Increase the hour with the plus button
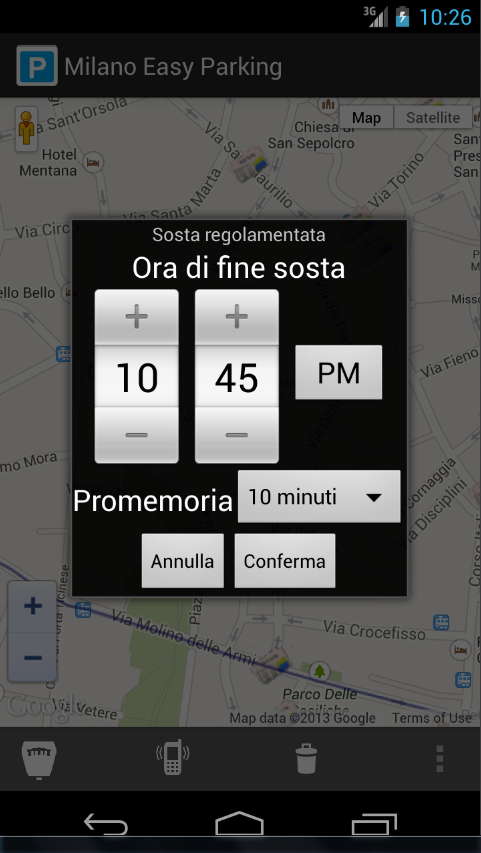Image resolution: width=481 pixels, height=853 pixels. click(x=137, y=317)
